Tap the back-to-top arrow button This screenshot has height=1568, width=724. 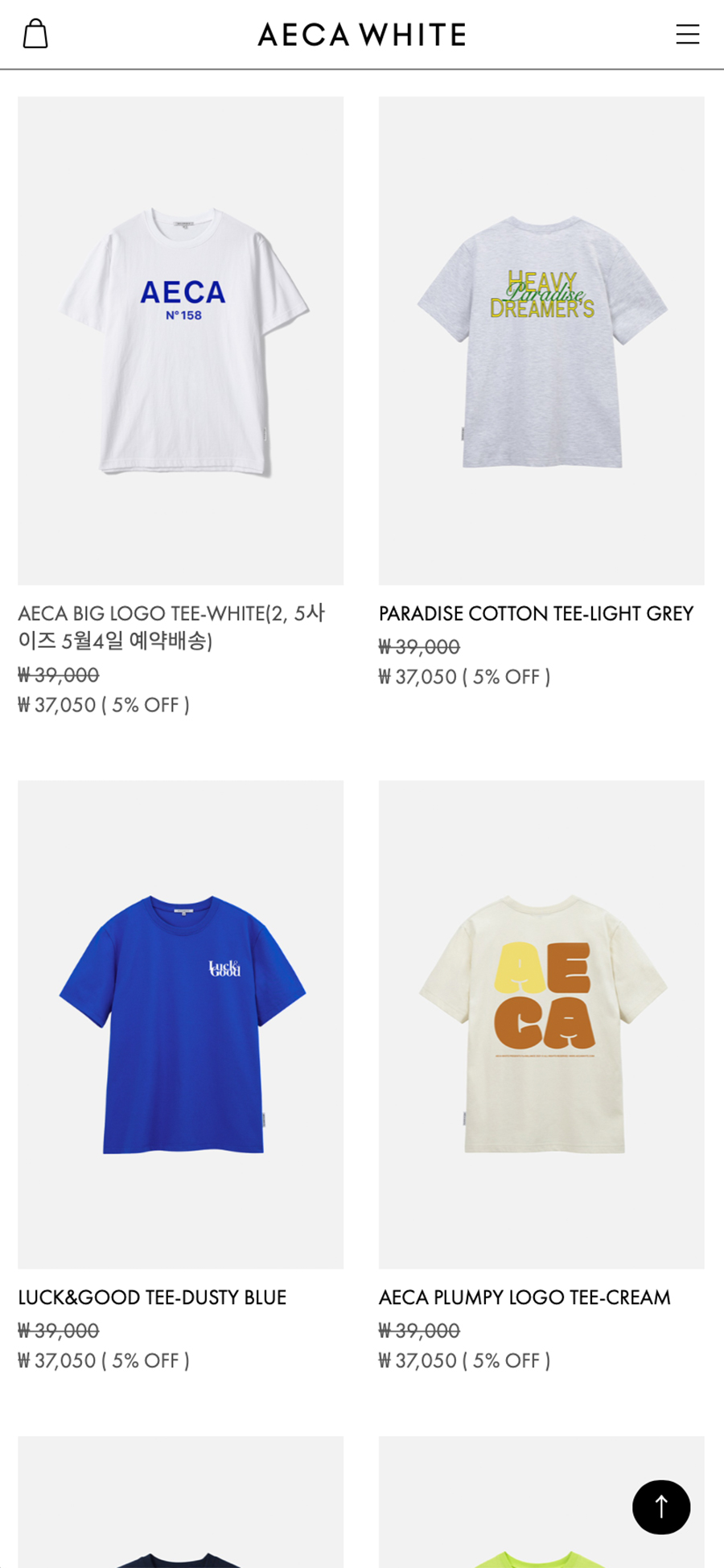[661, 1507]
